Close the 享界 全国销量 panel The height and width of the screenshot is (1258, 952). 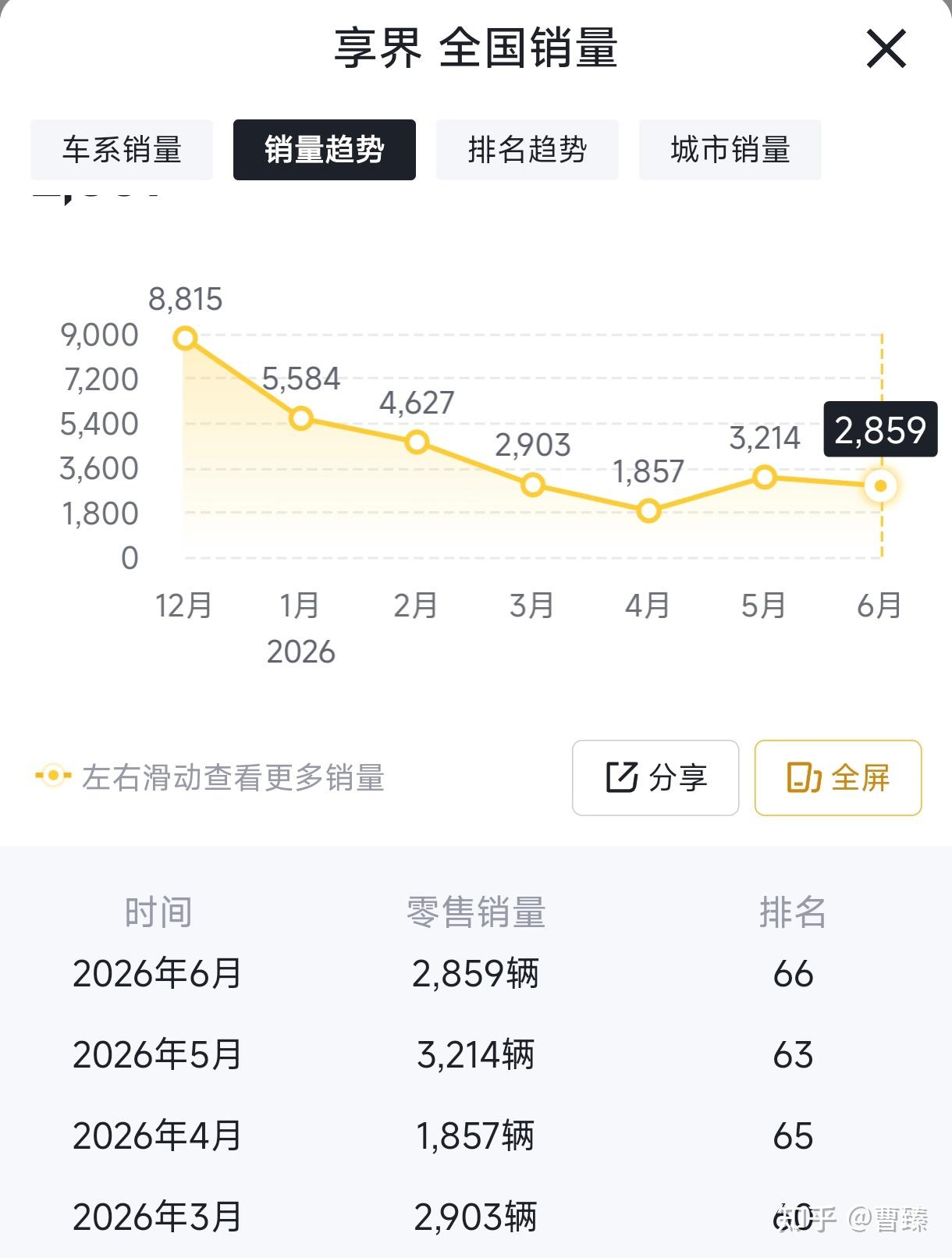click(x=886, y=48)
